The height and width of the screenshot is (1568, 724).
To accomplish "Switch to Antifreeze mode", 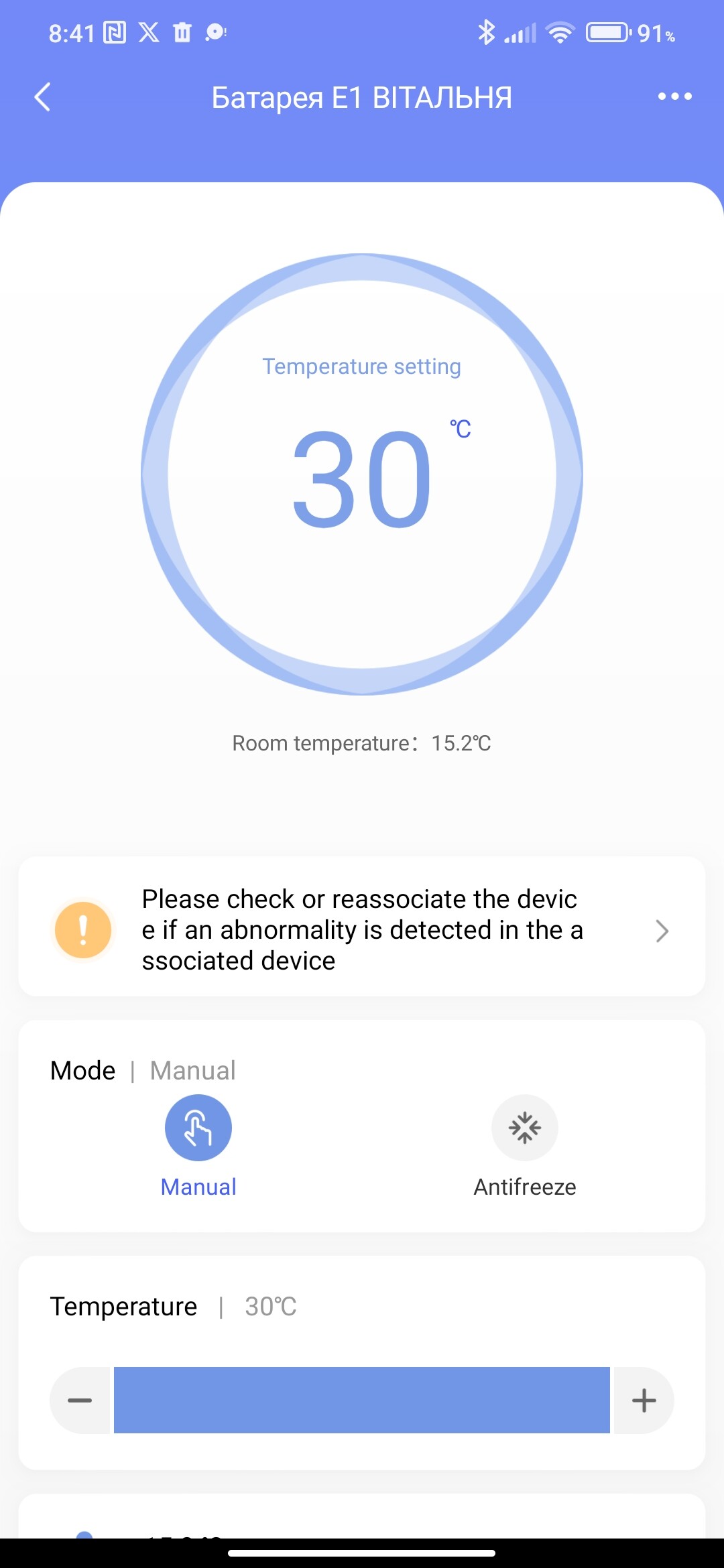I will [524, 1128].
